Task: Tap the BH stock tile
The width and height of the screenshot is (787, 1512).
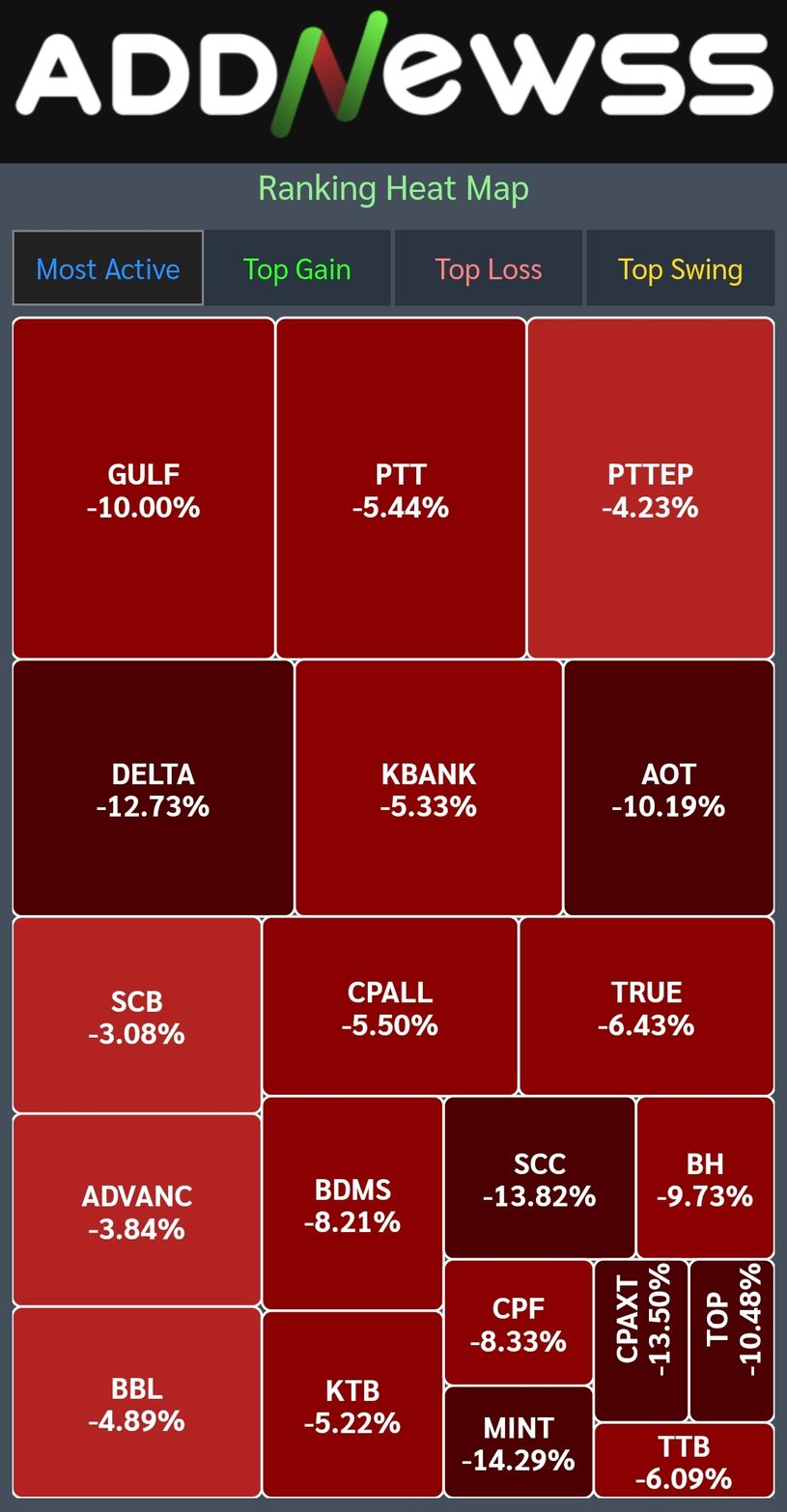Action: point(705,1179)
